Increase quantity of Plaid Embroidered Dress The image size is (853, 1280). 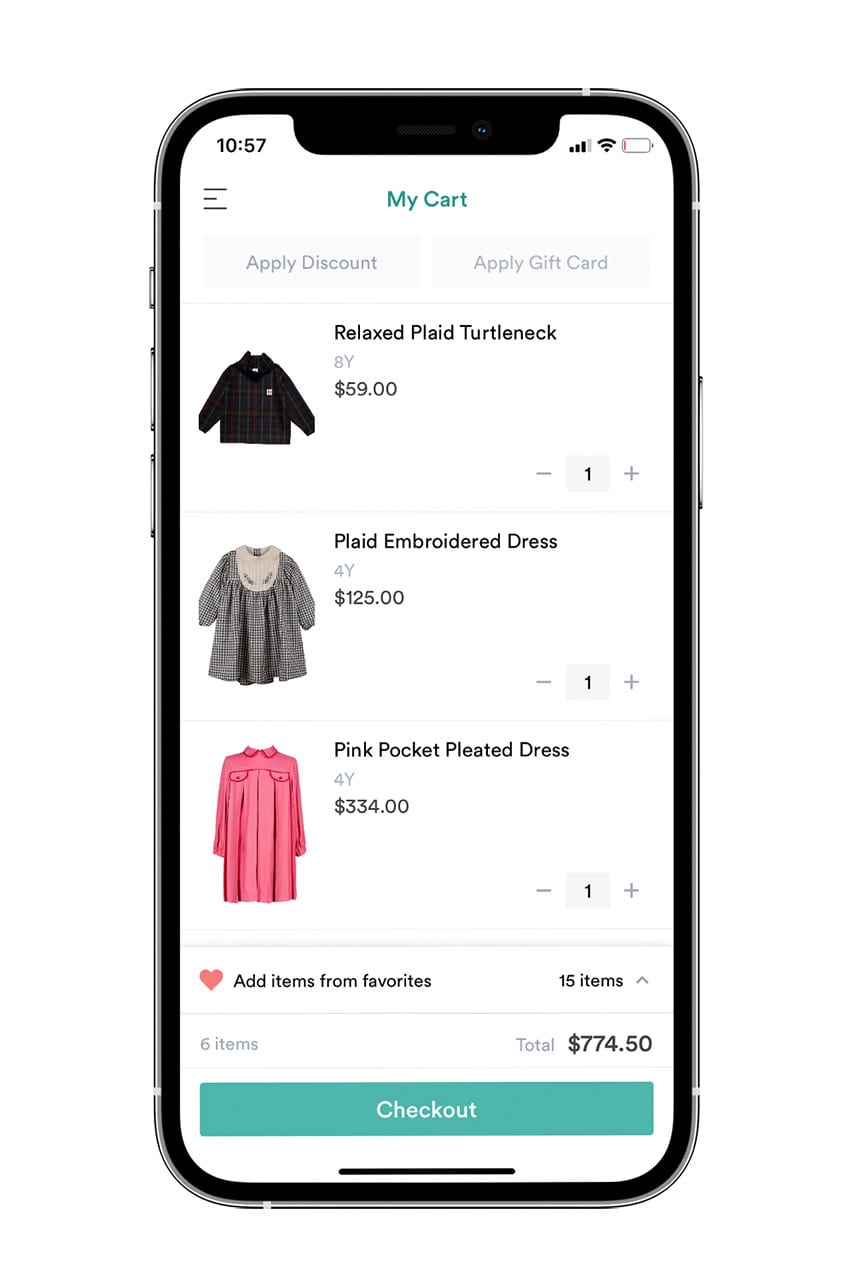[631, 682]
